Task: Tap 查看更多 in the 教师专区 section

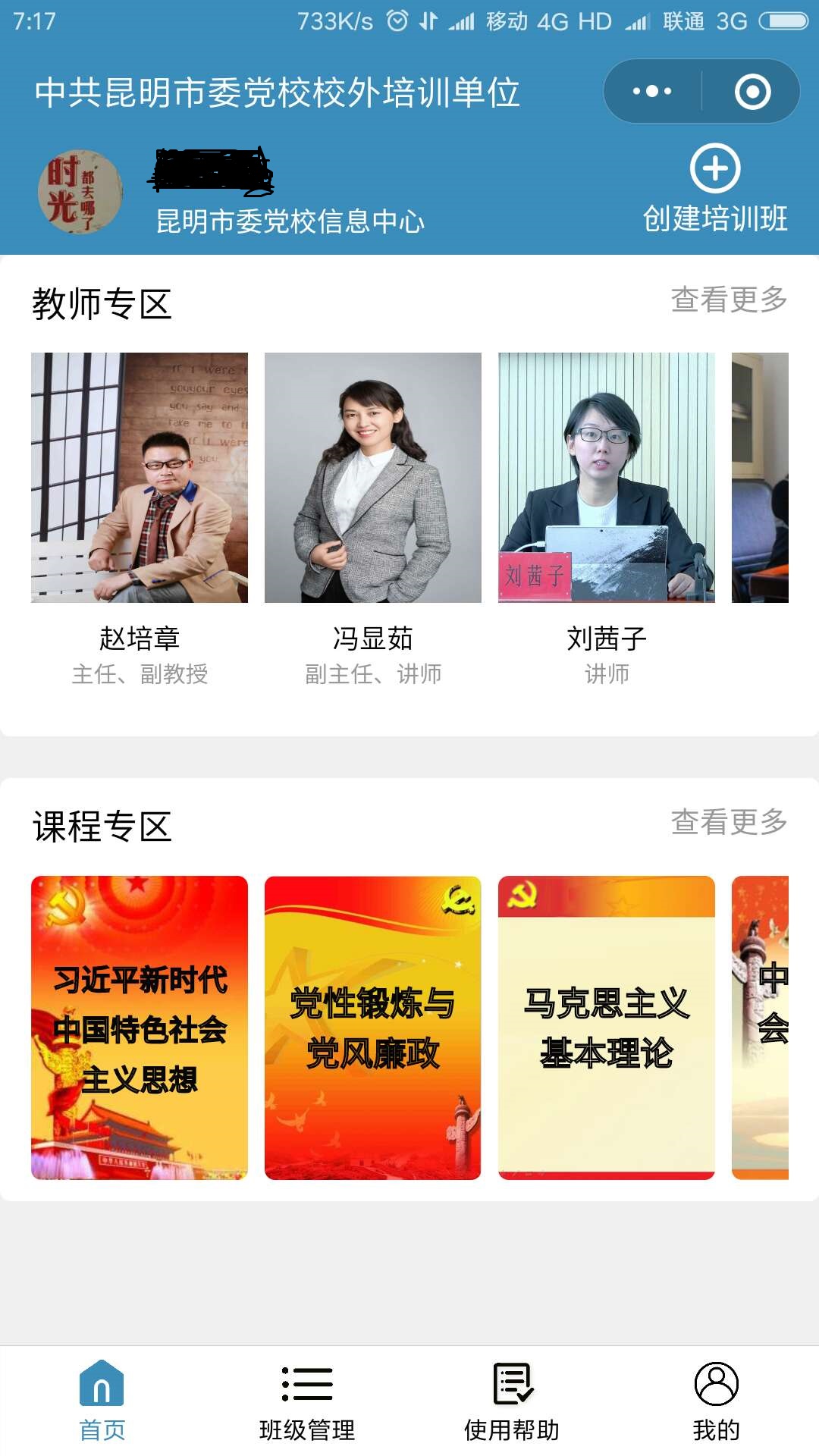Action: pos(729,300)
